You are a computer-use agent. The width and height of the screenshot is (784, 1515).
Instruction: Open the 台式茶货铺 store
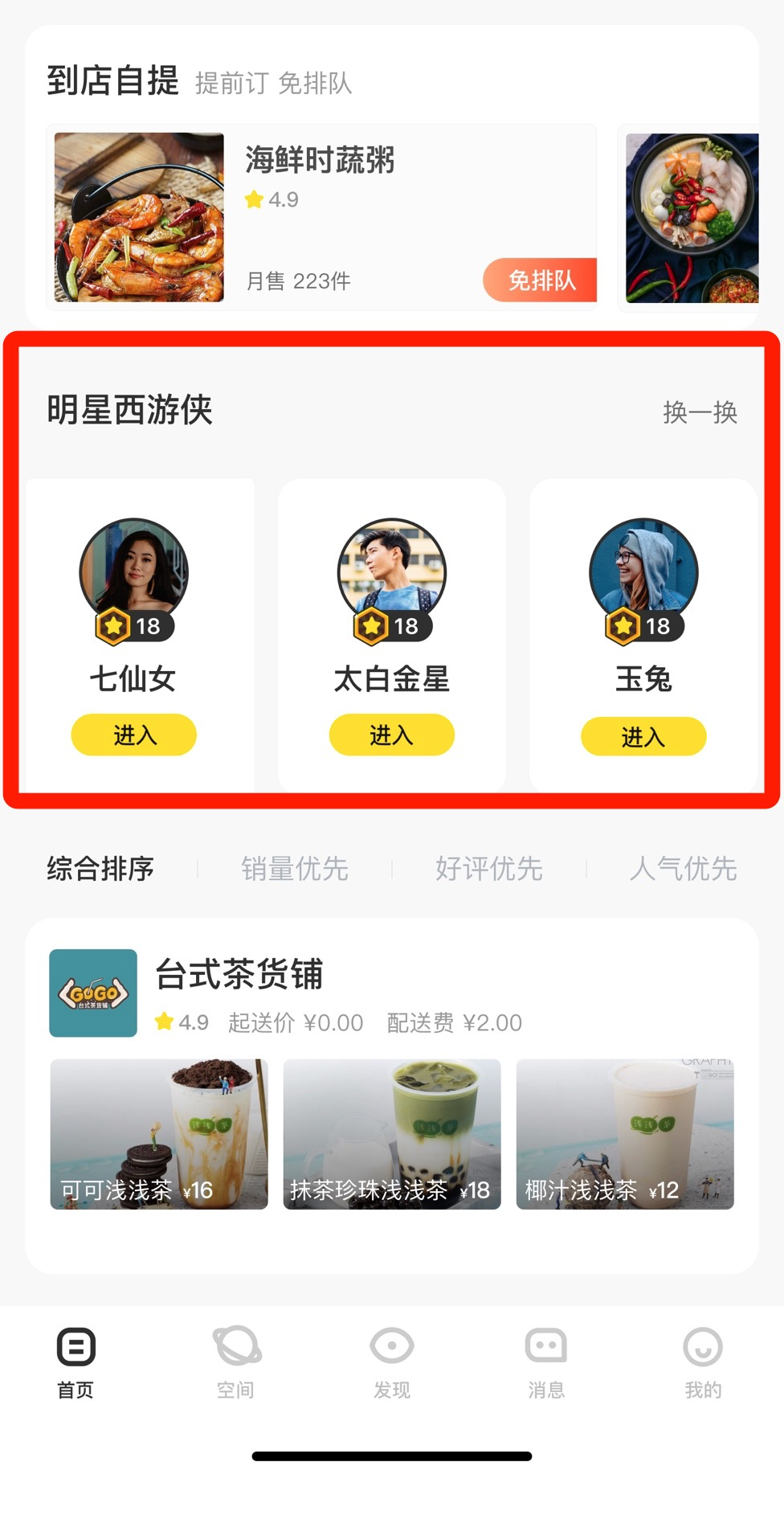click(x=239, y=974)
